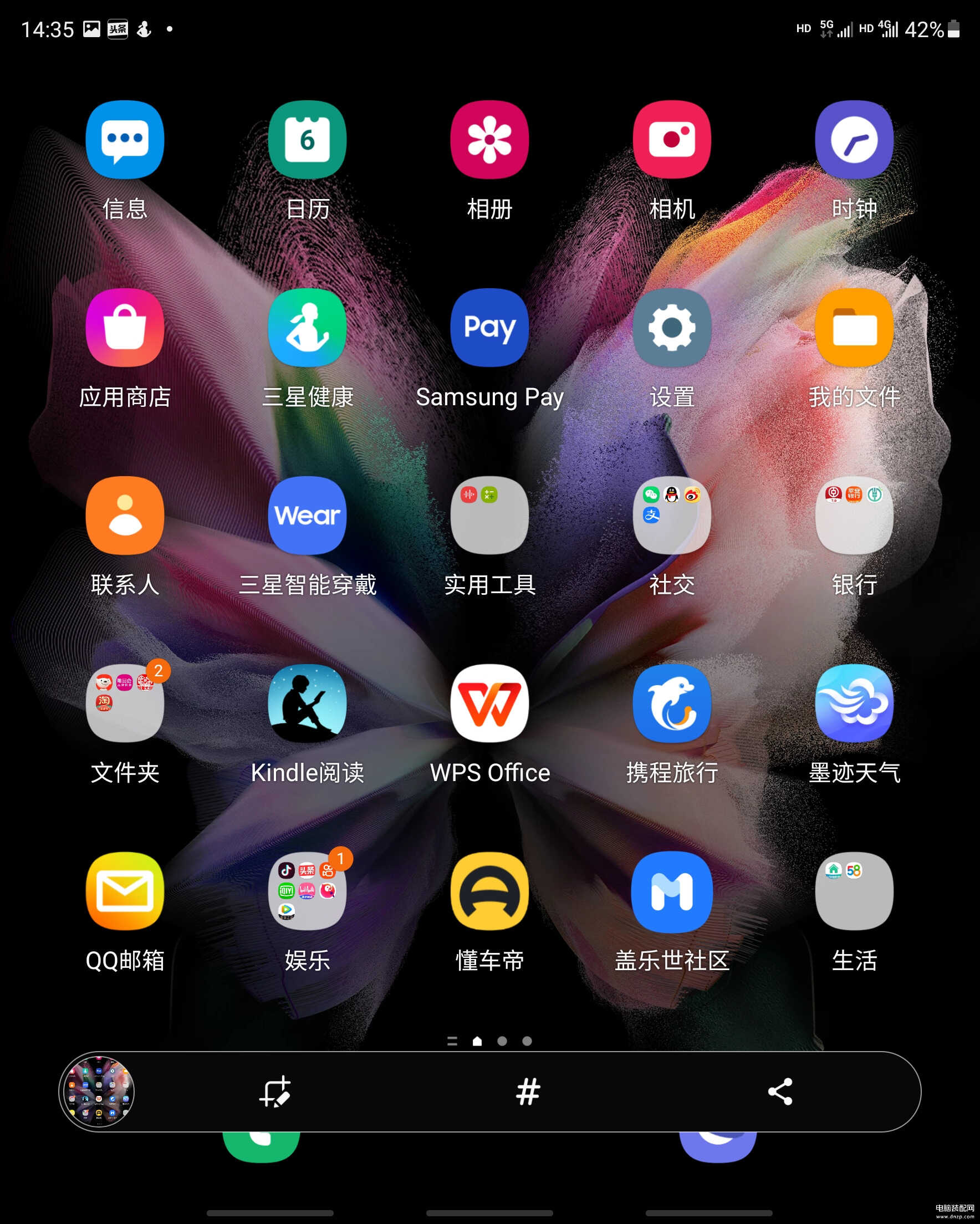Screen dimensions: 980x1224
Task: Open Kindle阅读 app
Action: (x=307, y=703)
